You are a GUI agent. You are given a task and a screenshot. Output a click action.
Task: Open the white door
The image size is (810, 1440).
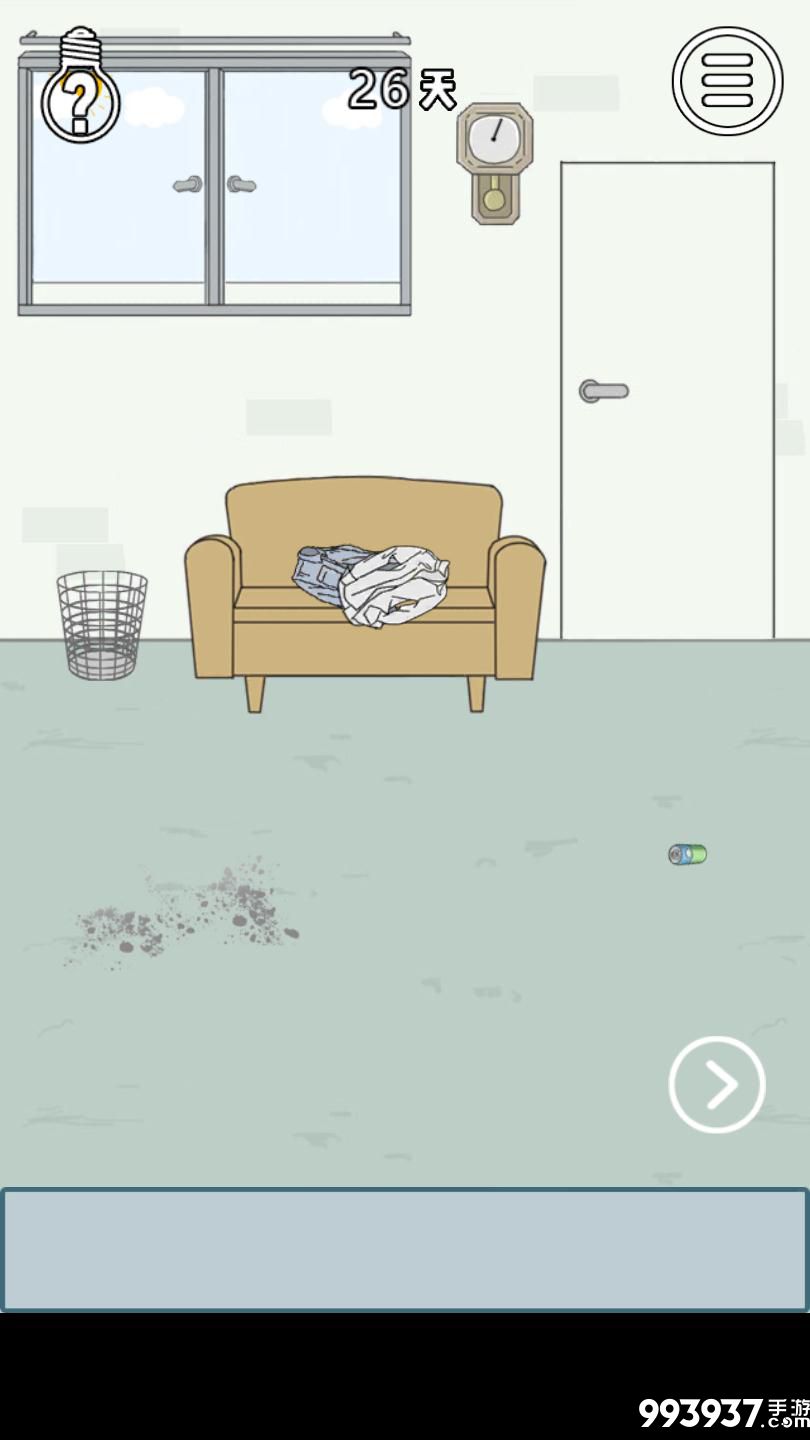coord(667,400)
